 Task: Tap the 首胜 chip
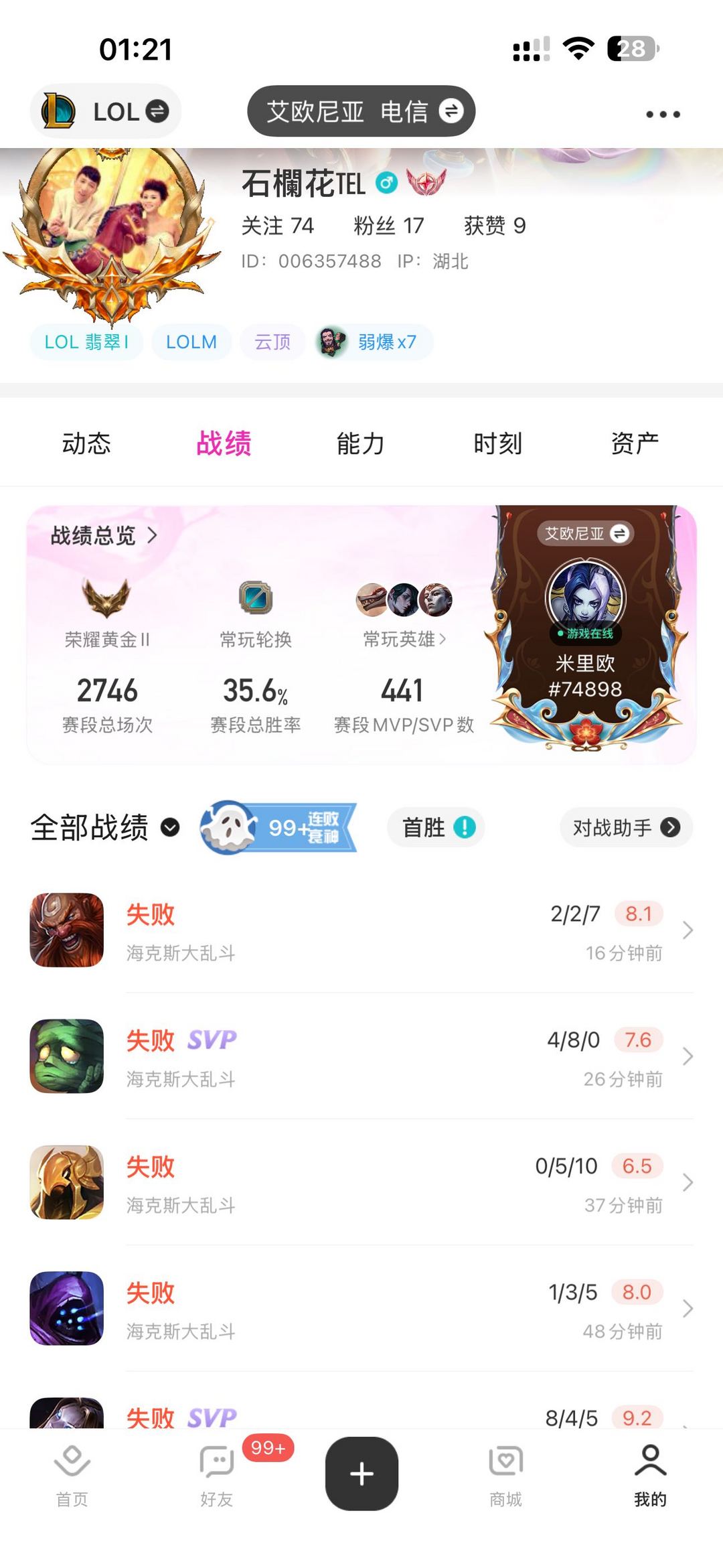[436, 828]
